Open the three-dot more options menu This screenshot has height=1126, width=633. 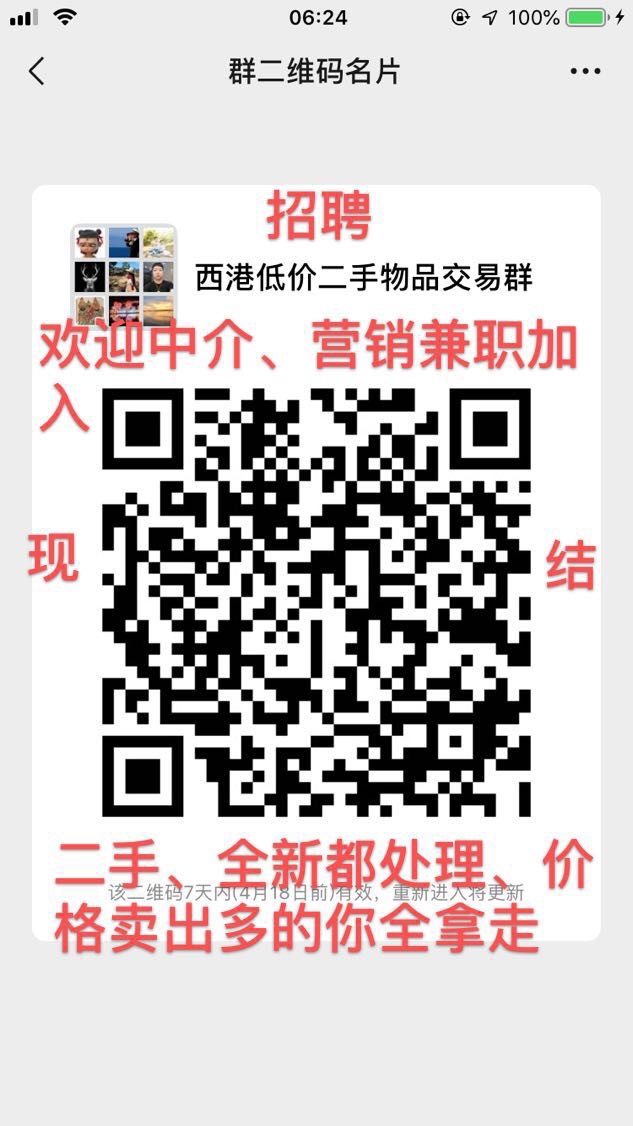pyautogui.click(x=585, y=72)
